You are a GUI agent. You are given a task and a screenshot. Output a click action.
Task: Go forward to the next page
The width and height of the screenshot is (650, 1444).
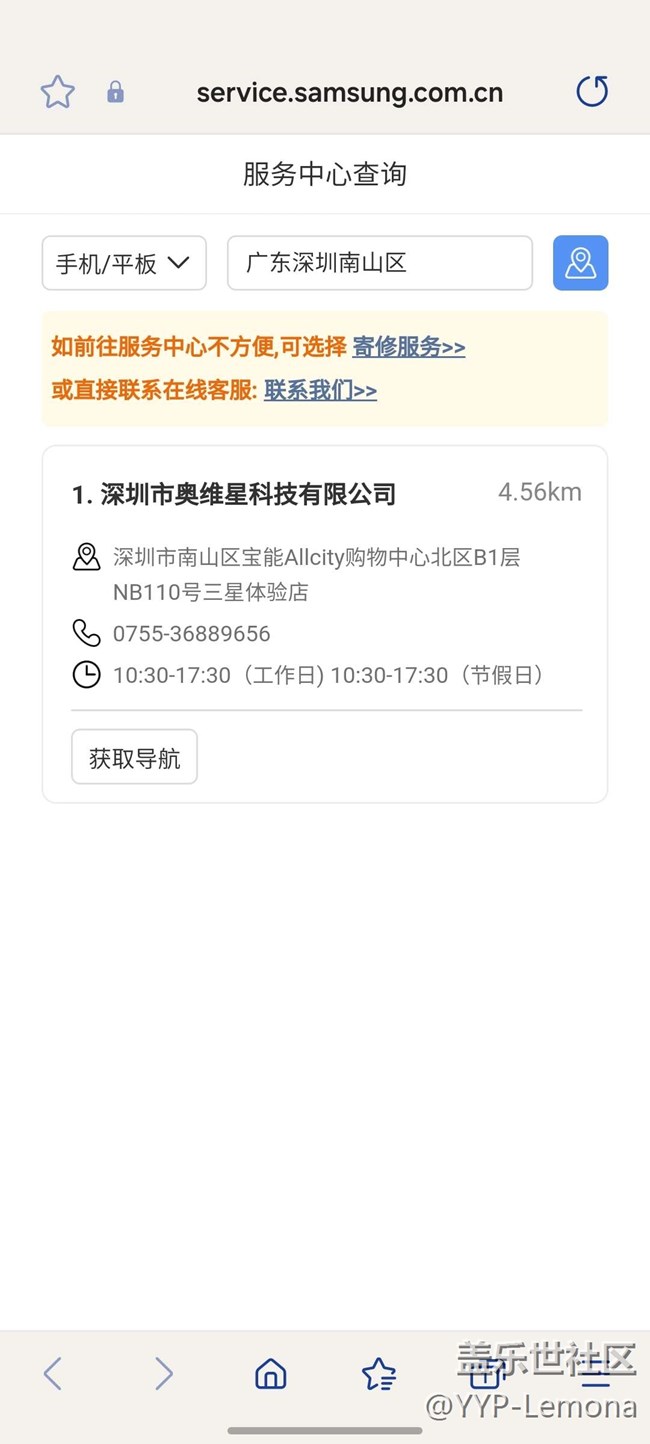(x=164, y=1374)
